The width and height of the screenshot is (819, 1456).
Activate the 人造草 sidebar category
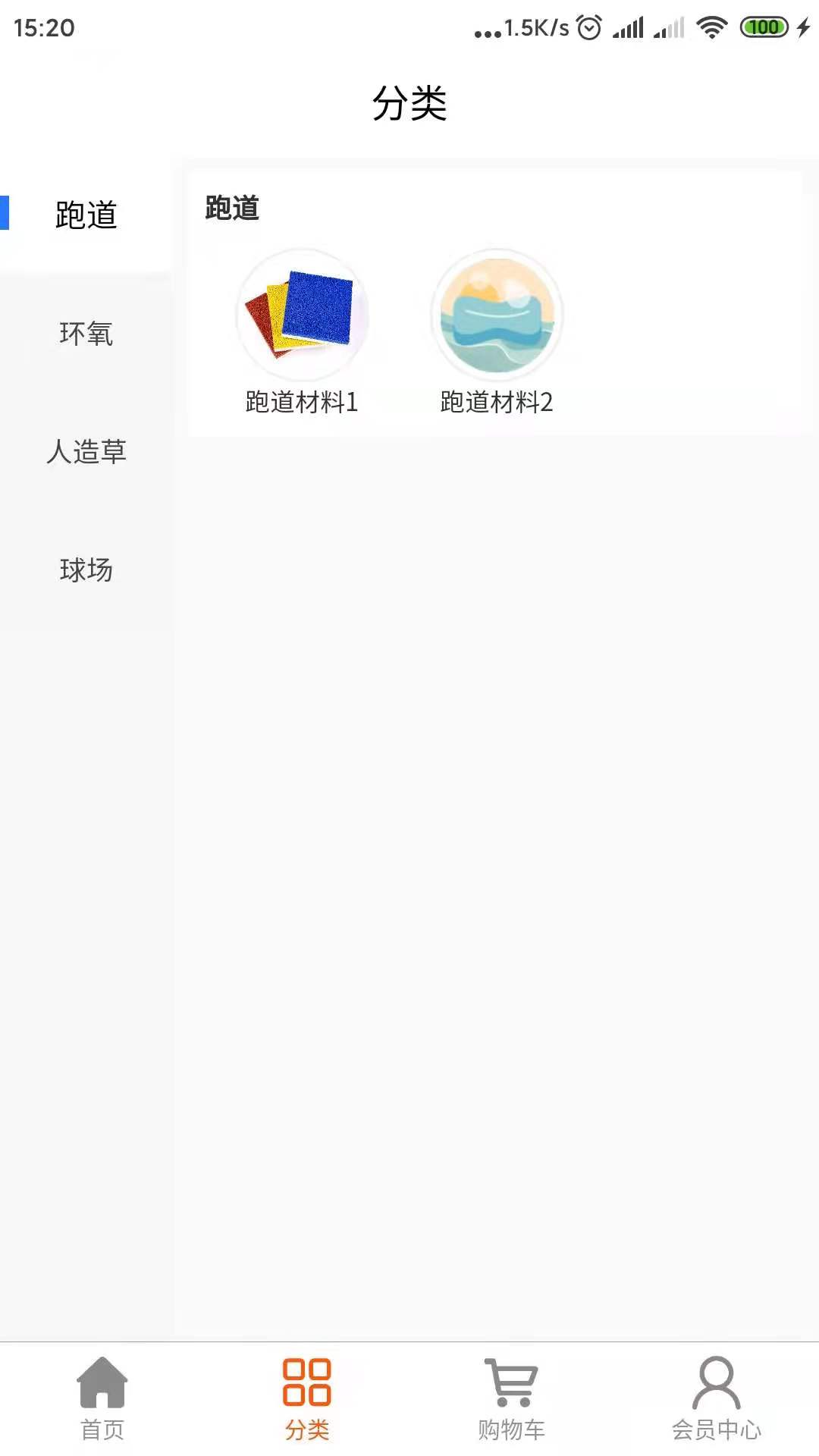click(85, 453)
